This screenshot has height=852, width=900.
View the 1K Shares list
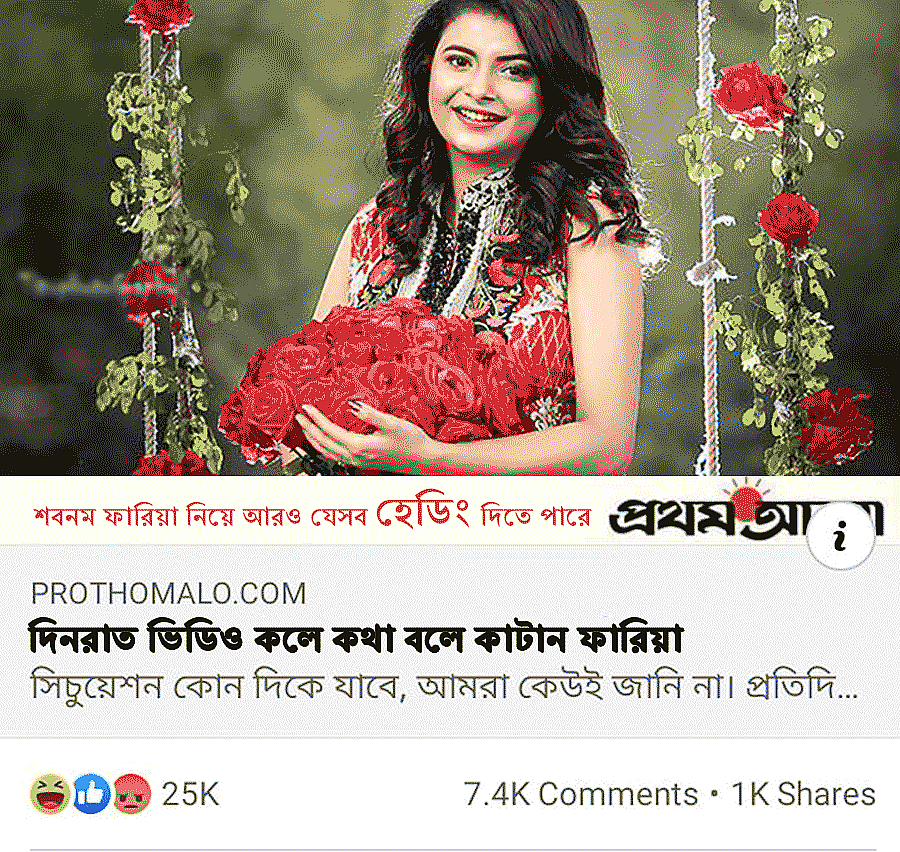tap(803, 795)
